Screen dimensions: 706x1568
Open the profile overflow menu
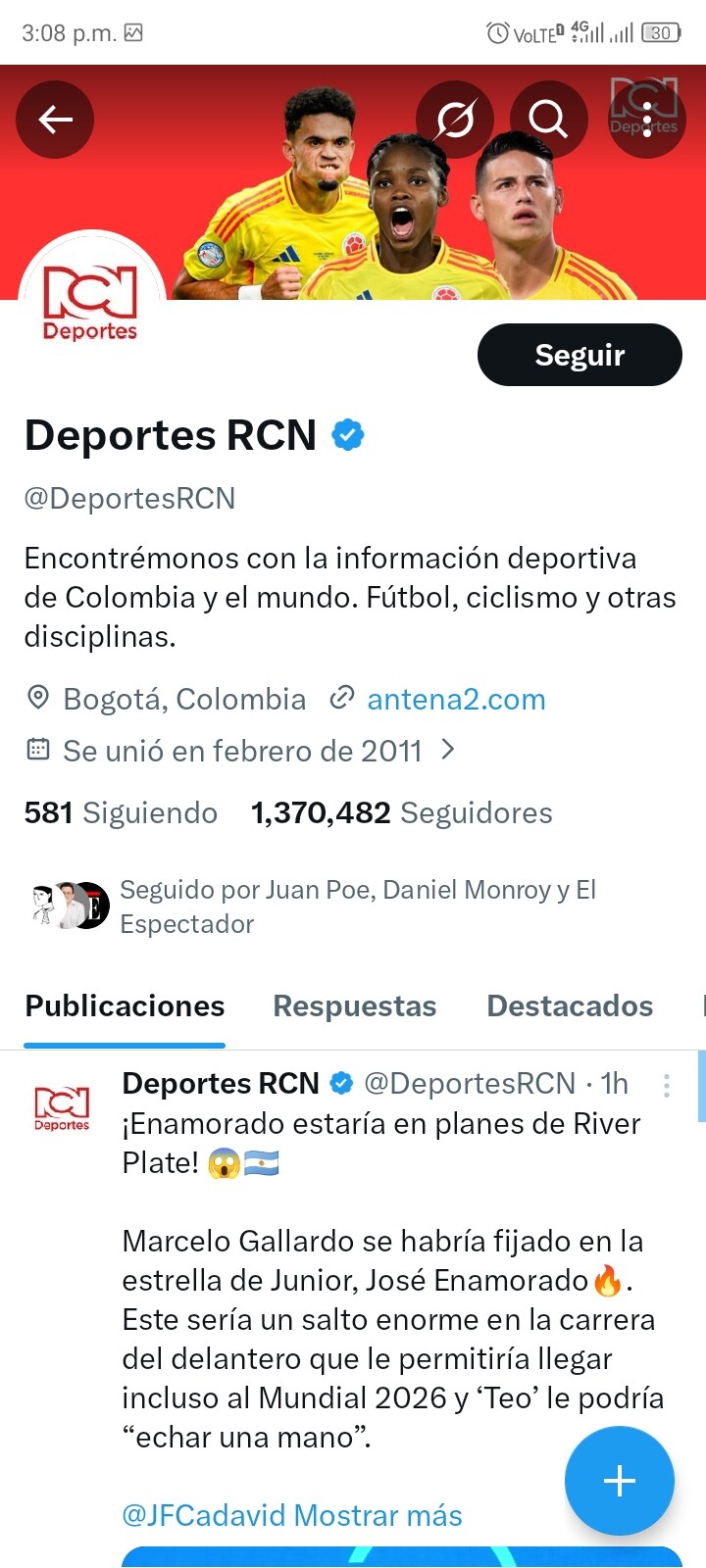click(x=646, y=120)
